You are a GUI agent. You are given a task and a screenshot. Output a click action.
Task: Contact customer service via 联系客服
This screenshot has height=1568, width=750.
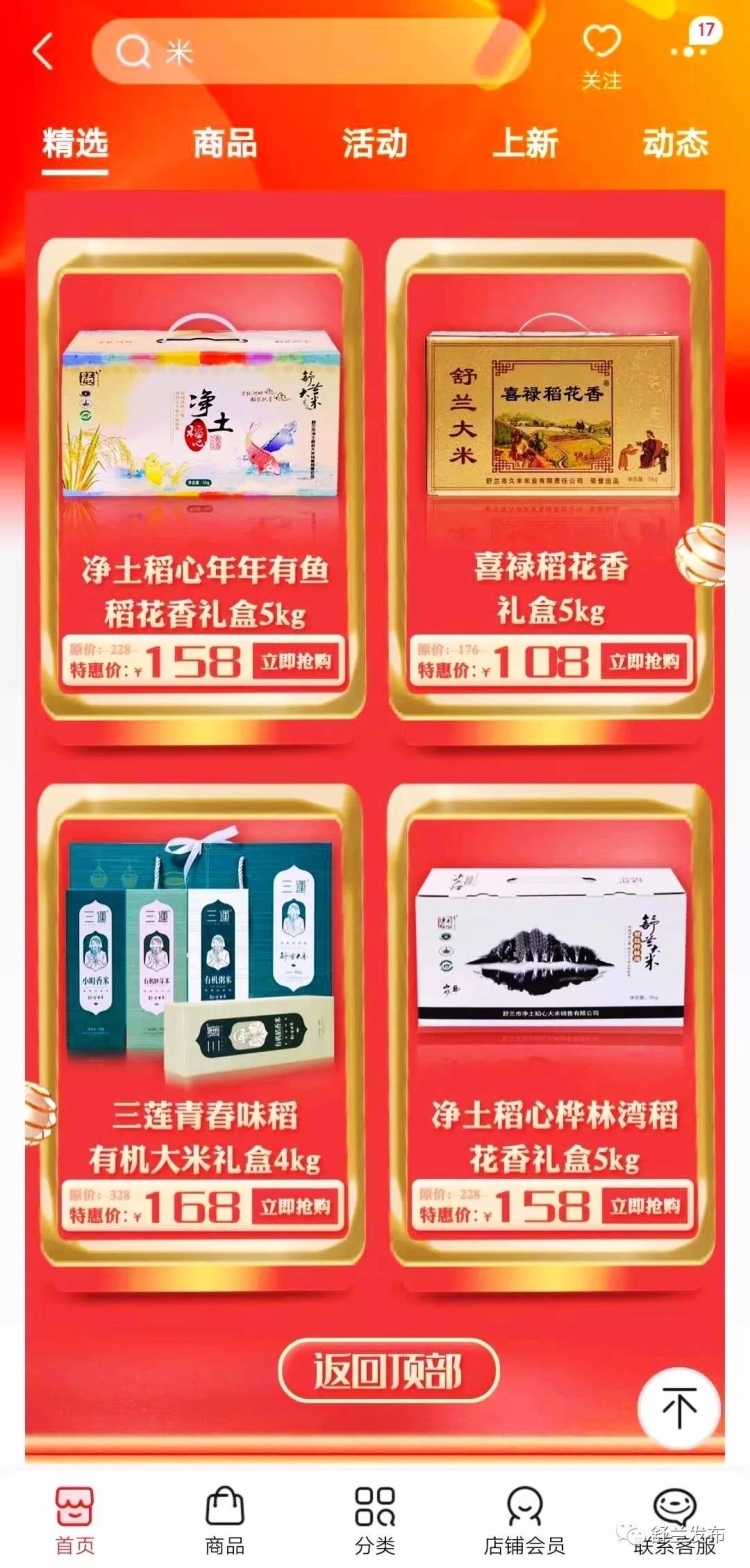[x=675, y=1520]
